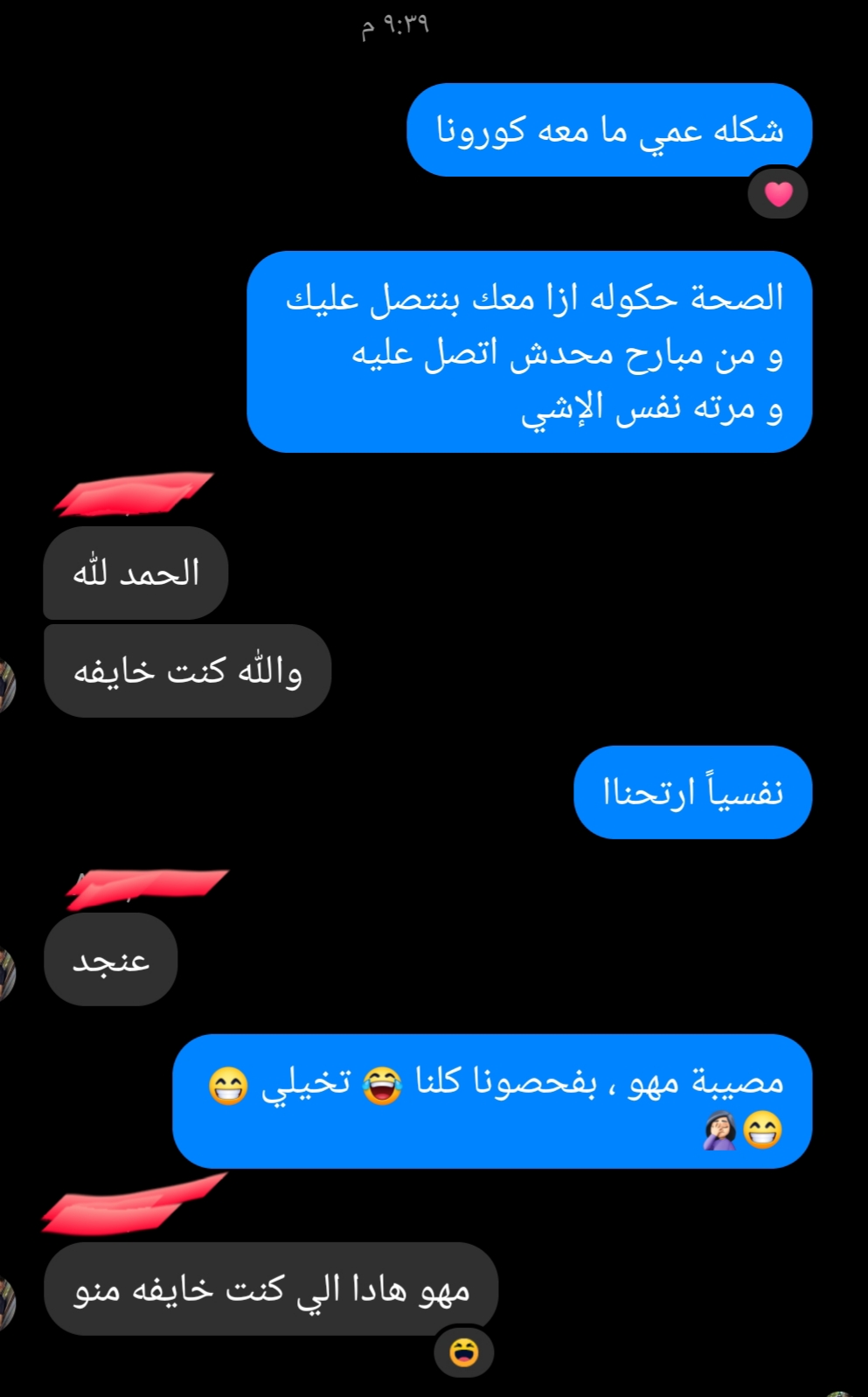Image resolution: width=868 pixels, height=1397 pixels.
Task: Open sender's avatar beside "والله كنت خايفه"
Action: click(7, 685)
